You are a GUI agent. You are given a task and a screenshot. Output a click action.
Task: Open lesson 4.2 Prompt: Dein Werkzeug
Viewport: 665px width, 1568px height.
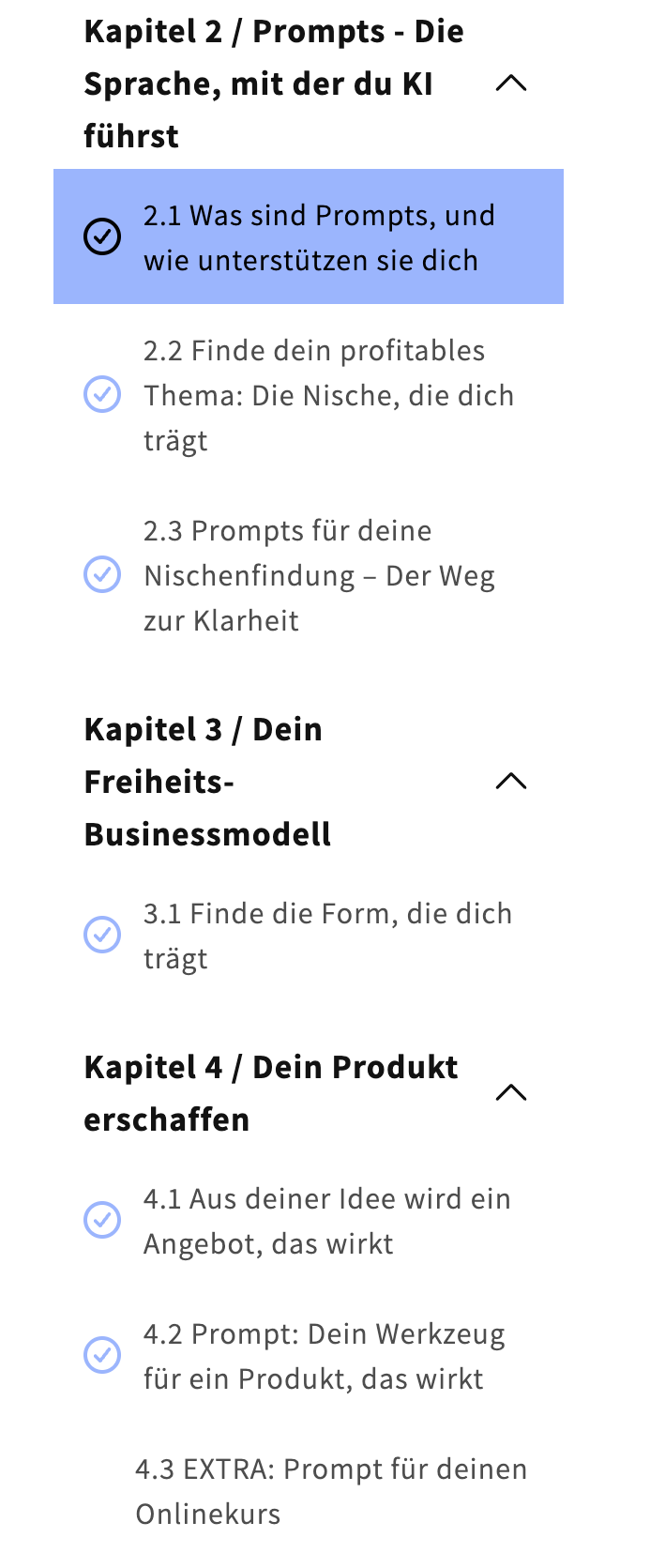324,1356
